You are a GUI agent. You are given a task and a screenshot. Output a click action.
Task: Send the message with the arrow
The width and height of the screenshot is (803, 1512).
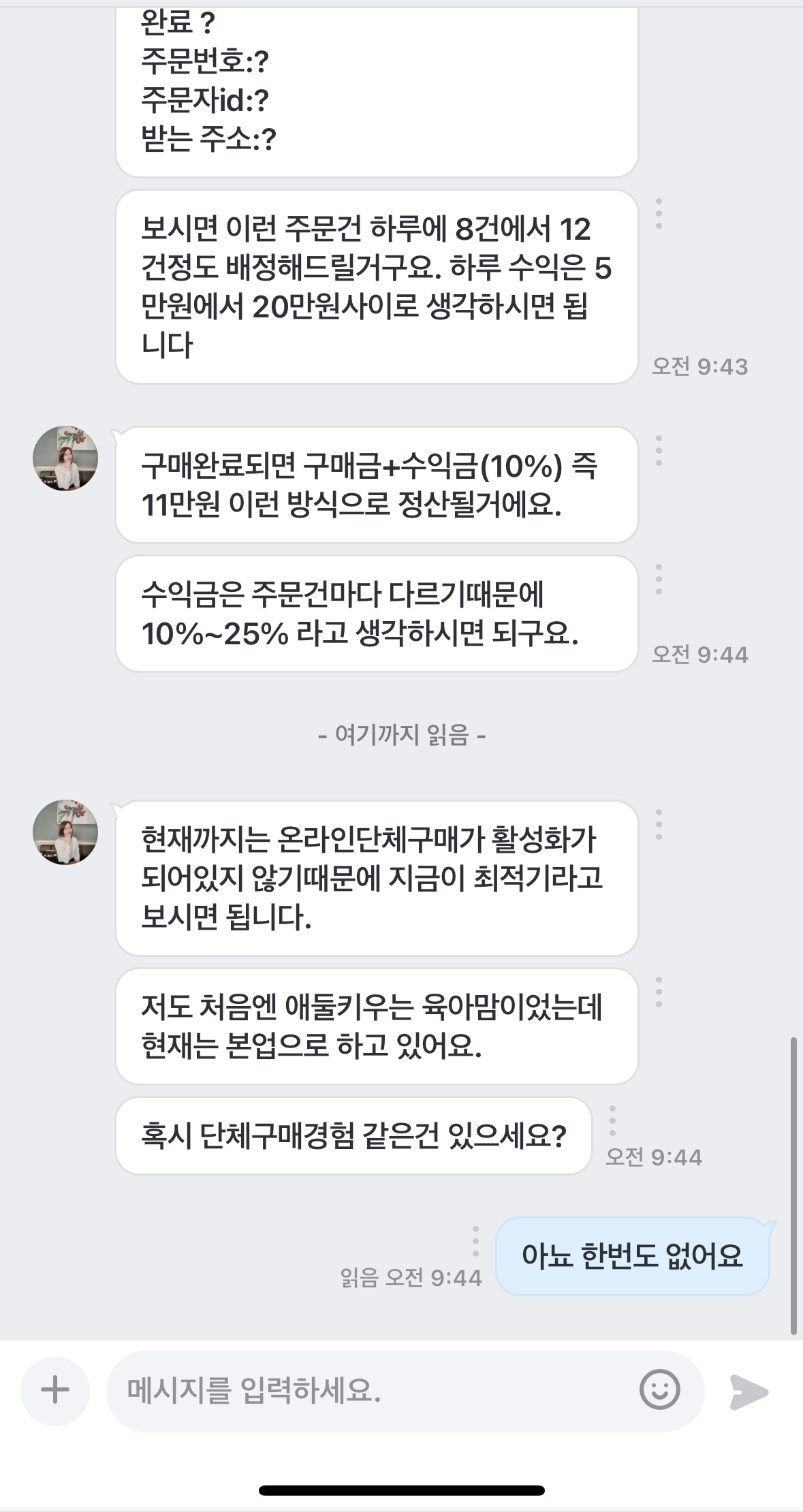click(x=749, y=1391)
